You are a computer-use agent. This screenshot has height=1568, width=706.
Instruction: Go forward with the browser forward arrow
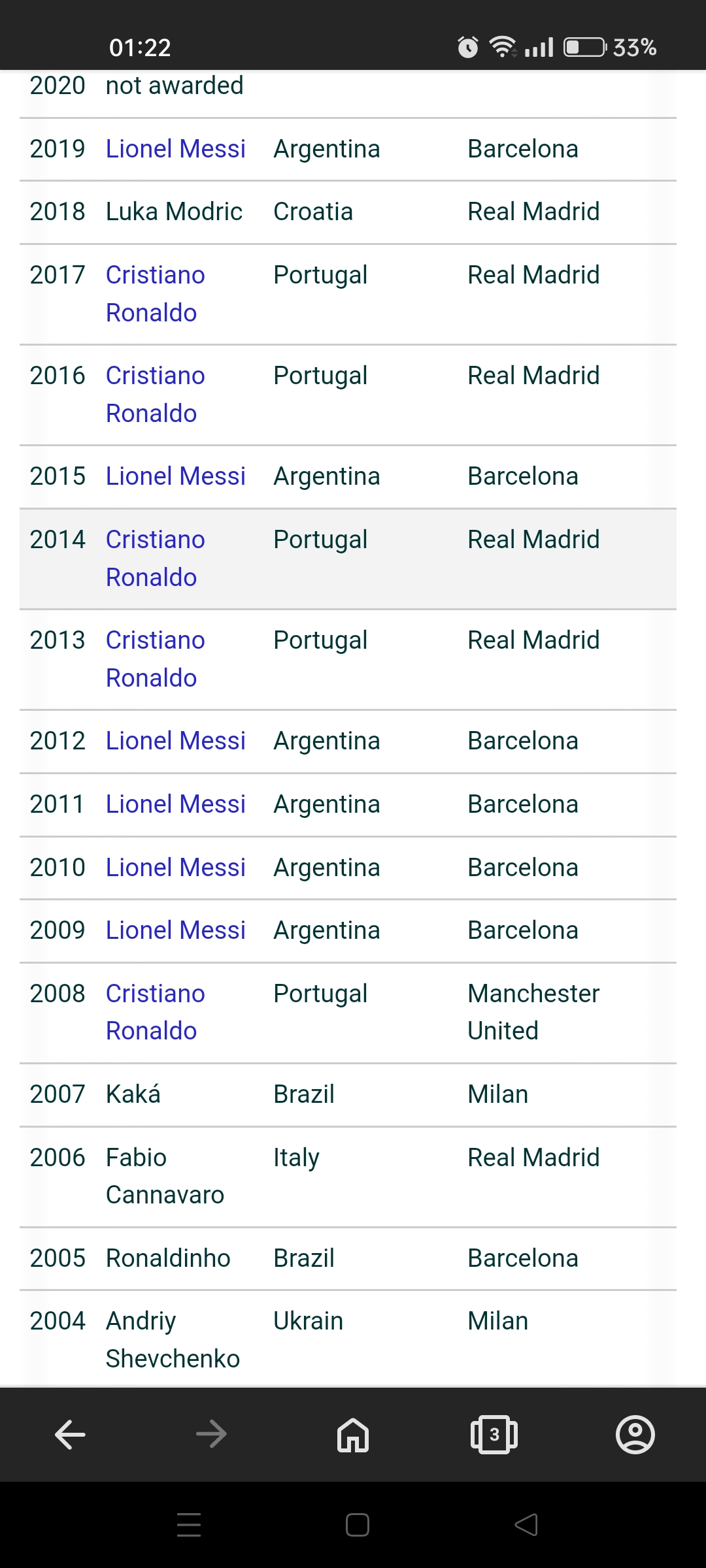pyautogui.click(x=211, y=1435)
